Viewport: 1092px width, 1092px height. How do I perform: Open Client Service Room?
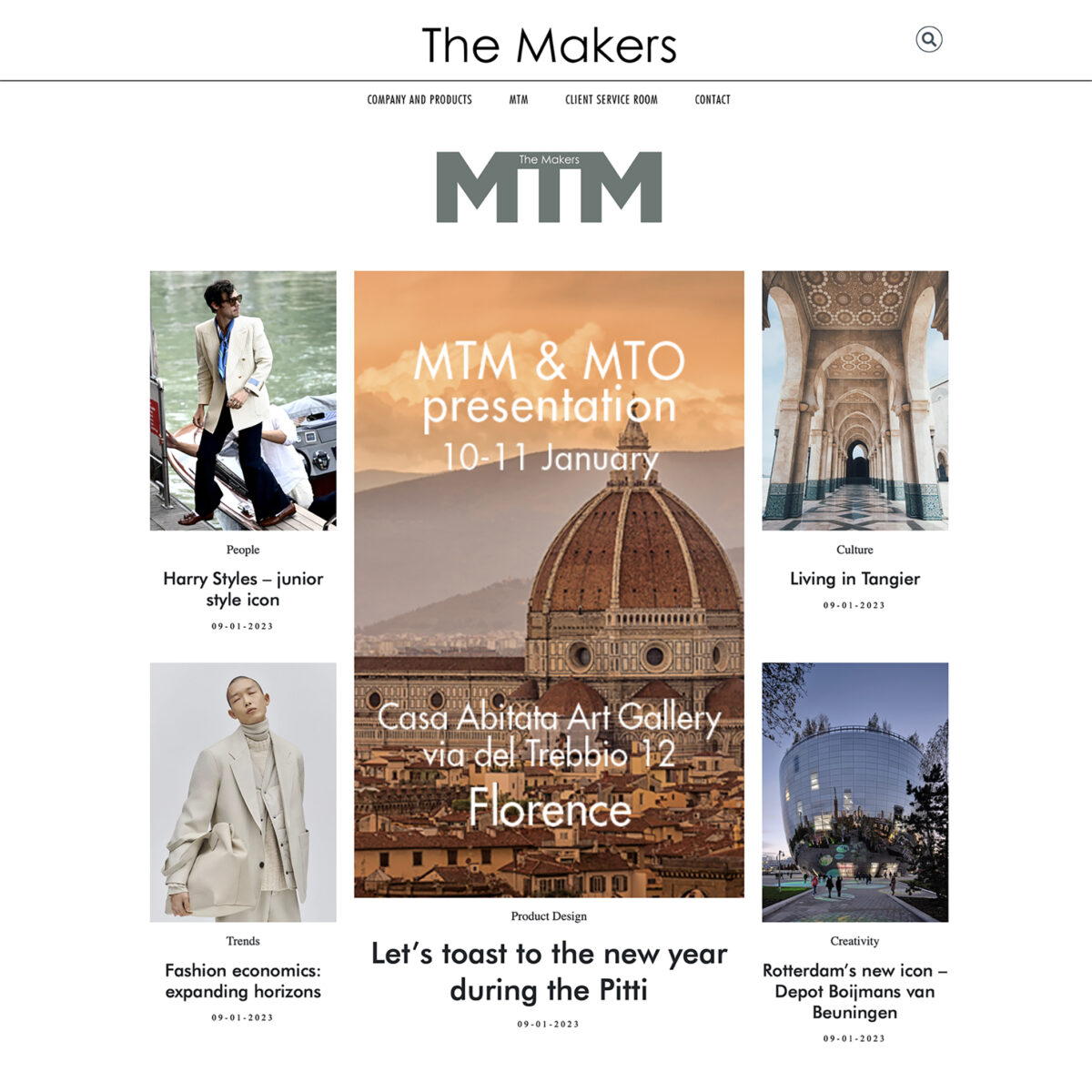pyautogui.click(x=611, y=100)
